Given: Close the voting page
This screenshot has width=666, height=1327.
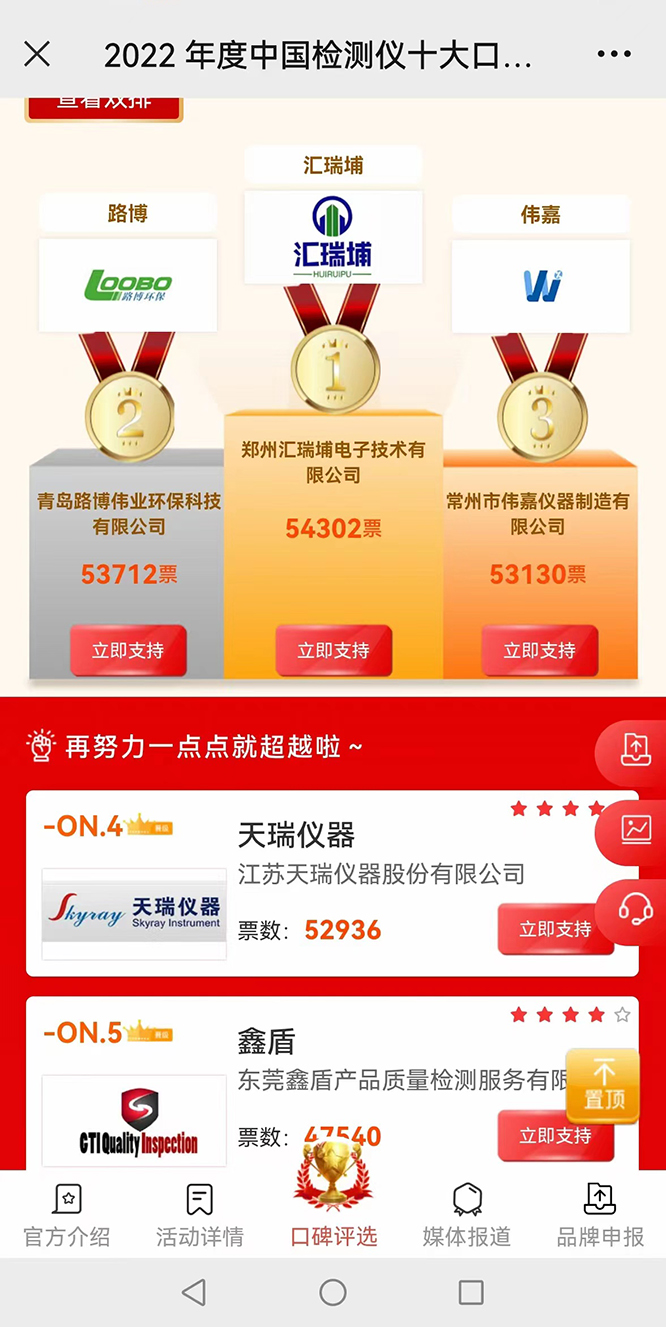Looking at the screenshot, I should (37, 54).
